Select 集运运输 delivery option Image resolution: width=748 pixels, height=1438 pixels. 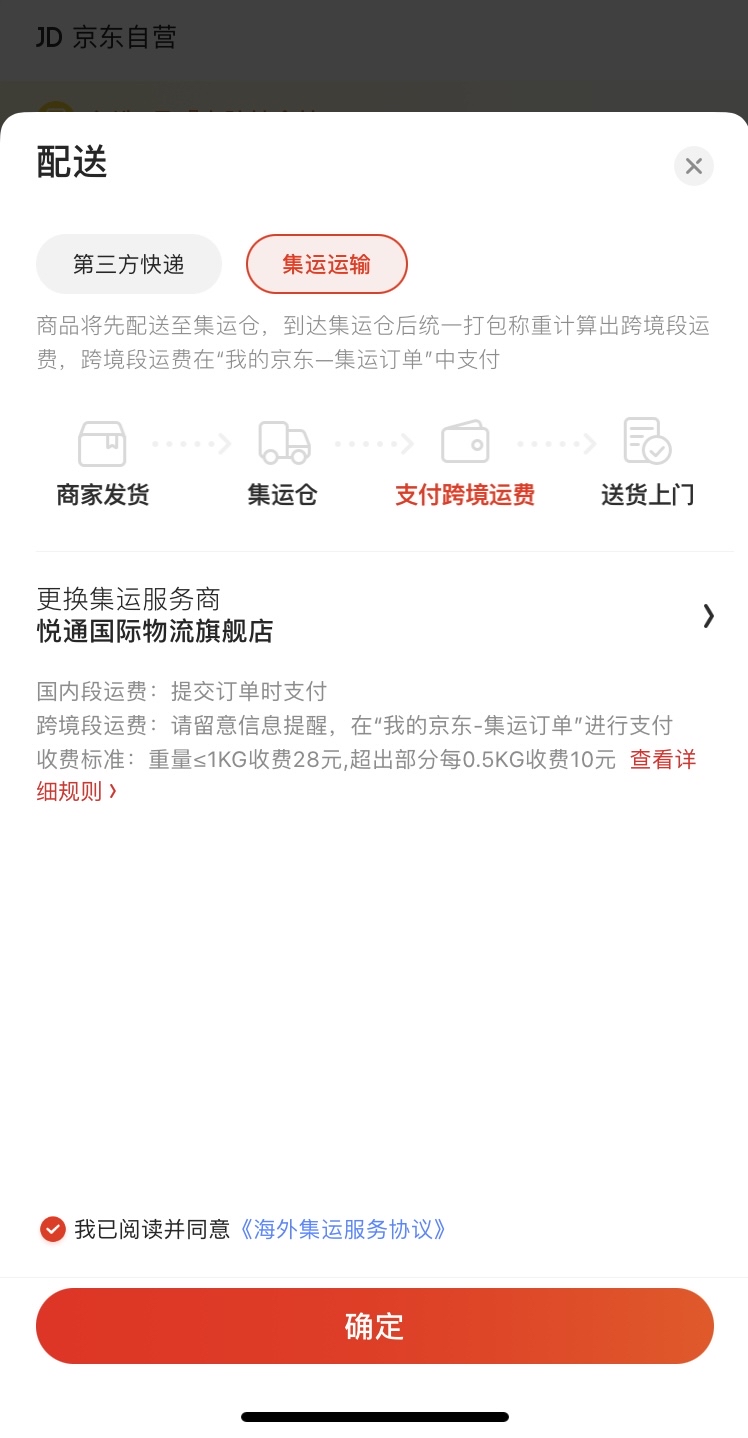tap(327, 264)
